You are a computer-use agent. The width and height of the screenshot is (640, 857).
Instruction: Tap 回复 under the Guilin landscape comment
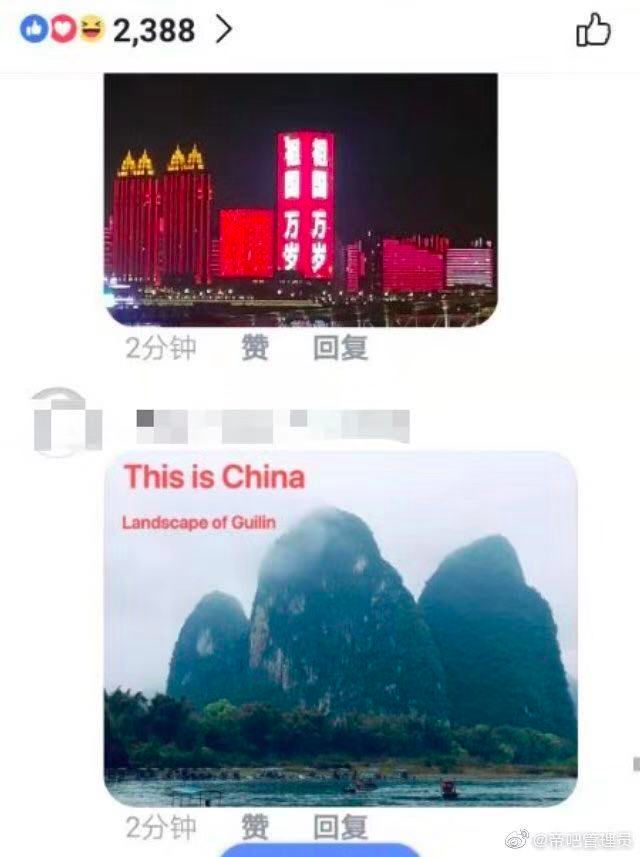point(340,827)
